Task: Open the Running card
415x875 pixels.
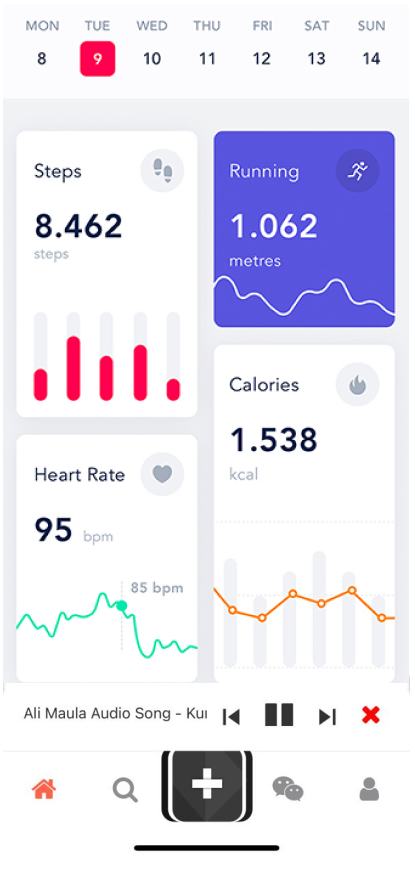Action: tap(305, 229)
